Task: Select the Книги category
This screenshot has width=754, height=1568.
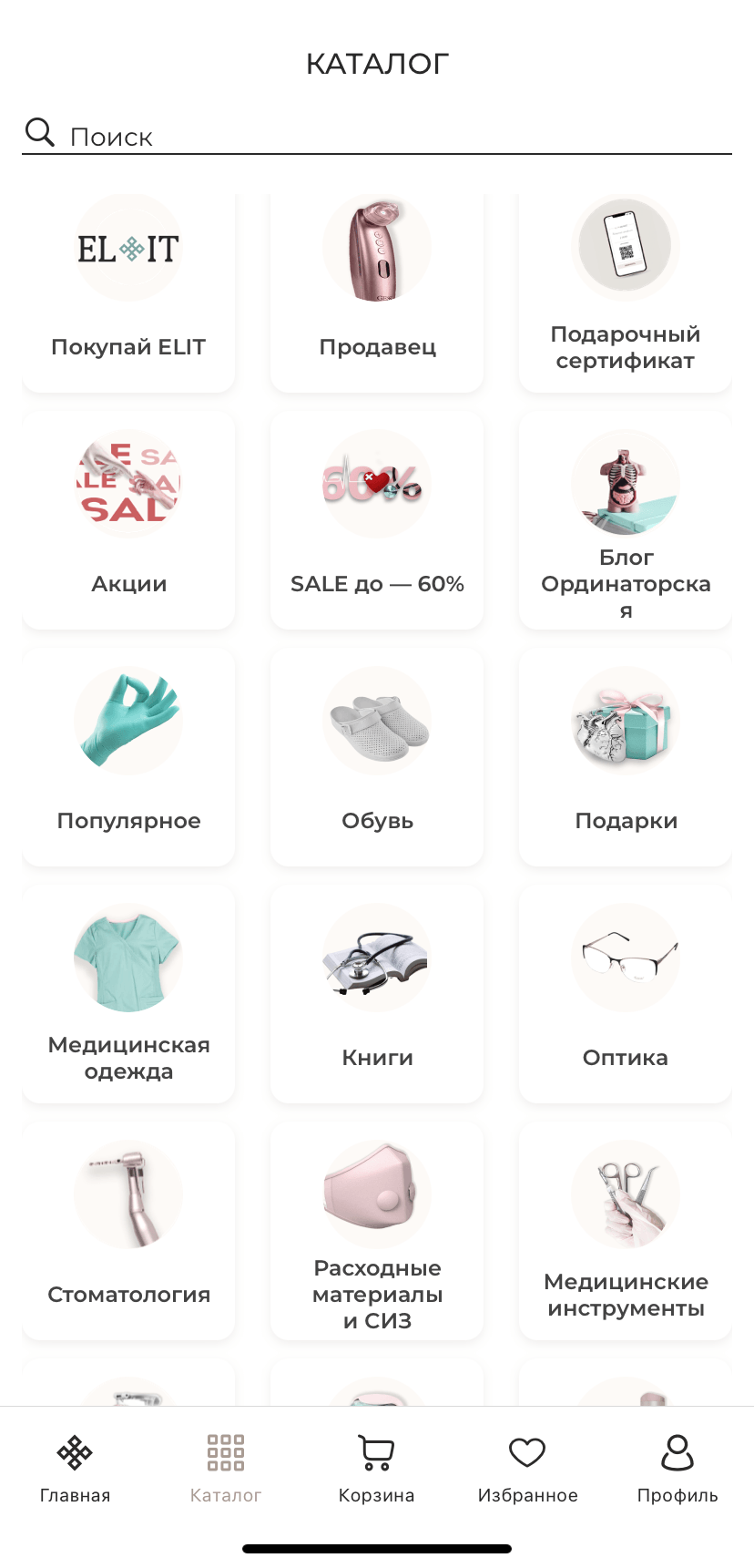Action: point(377,993)
